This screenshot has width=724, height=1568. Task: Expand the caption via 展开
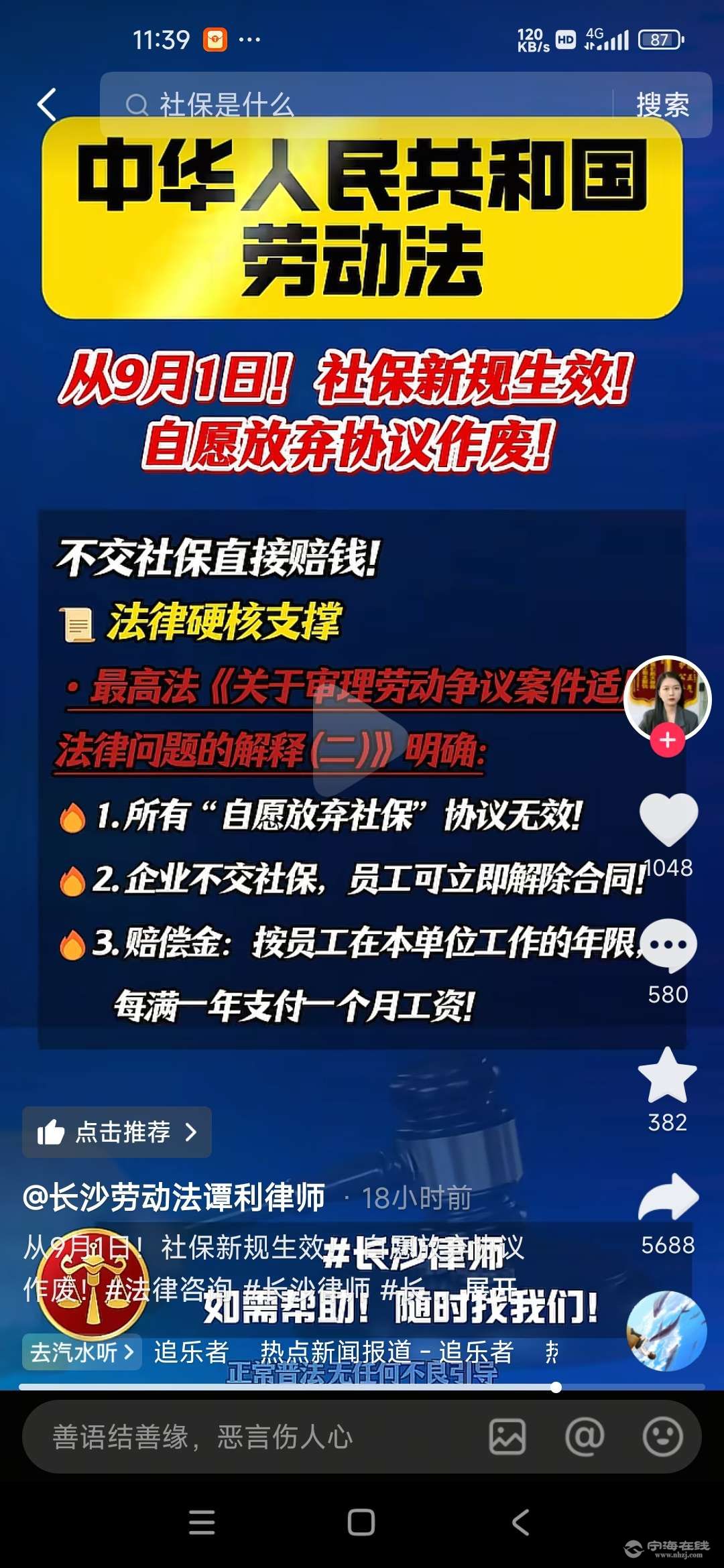(x=491, y=1289)
